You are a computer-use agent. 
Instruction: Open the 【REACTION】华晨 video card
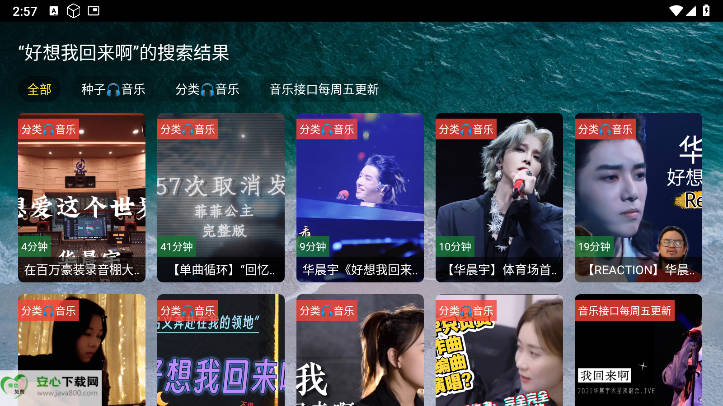[637, 198]
